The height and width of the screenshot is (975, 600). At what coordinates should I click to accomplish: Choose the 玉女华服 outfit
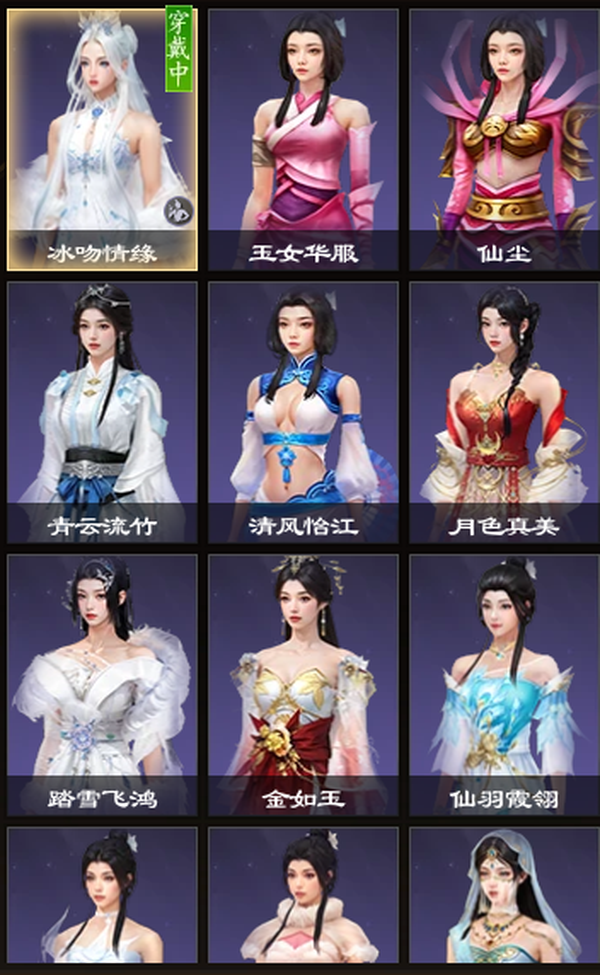[303, 140]
